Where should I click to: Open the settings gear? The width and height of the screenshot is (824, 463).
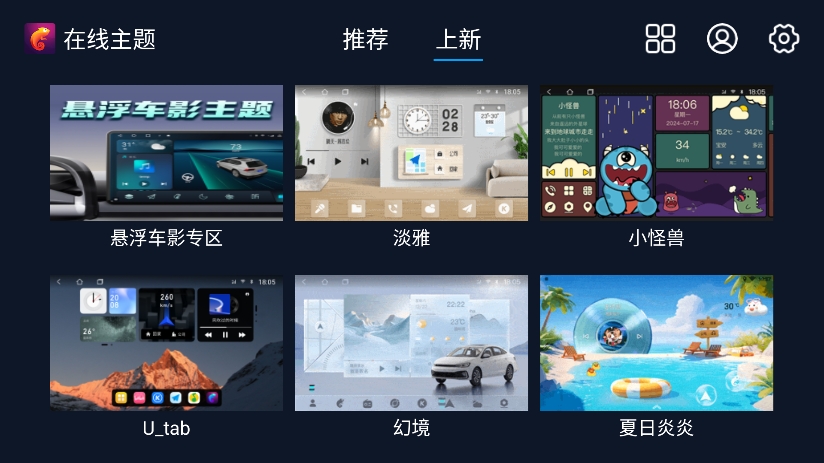(x=783, y=39)
